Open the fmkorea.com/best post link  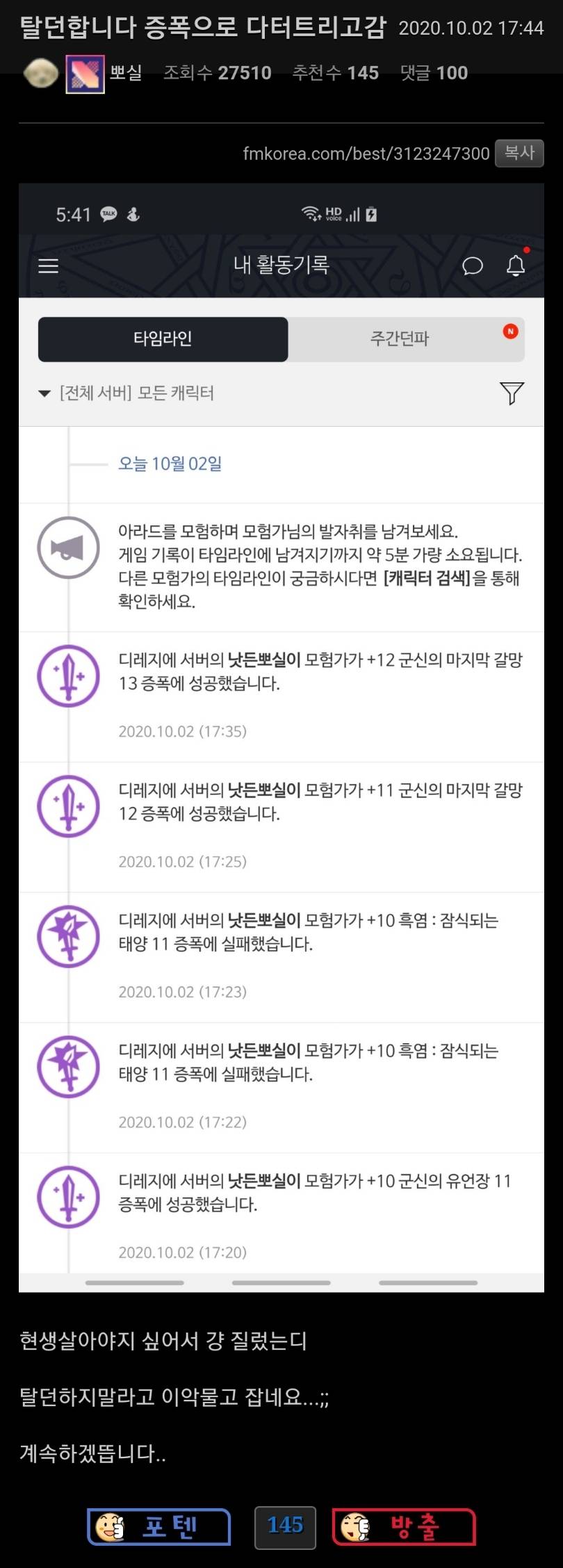point(366,154)
